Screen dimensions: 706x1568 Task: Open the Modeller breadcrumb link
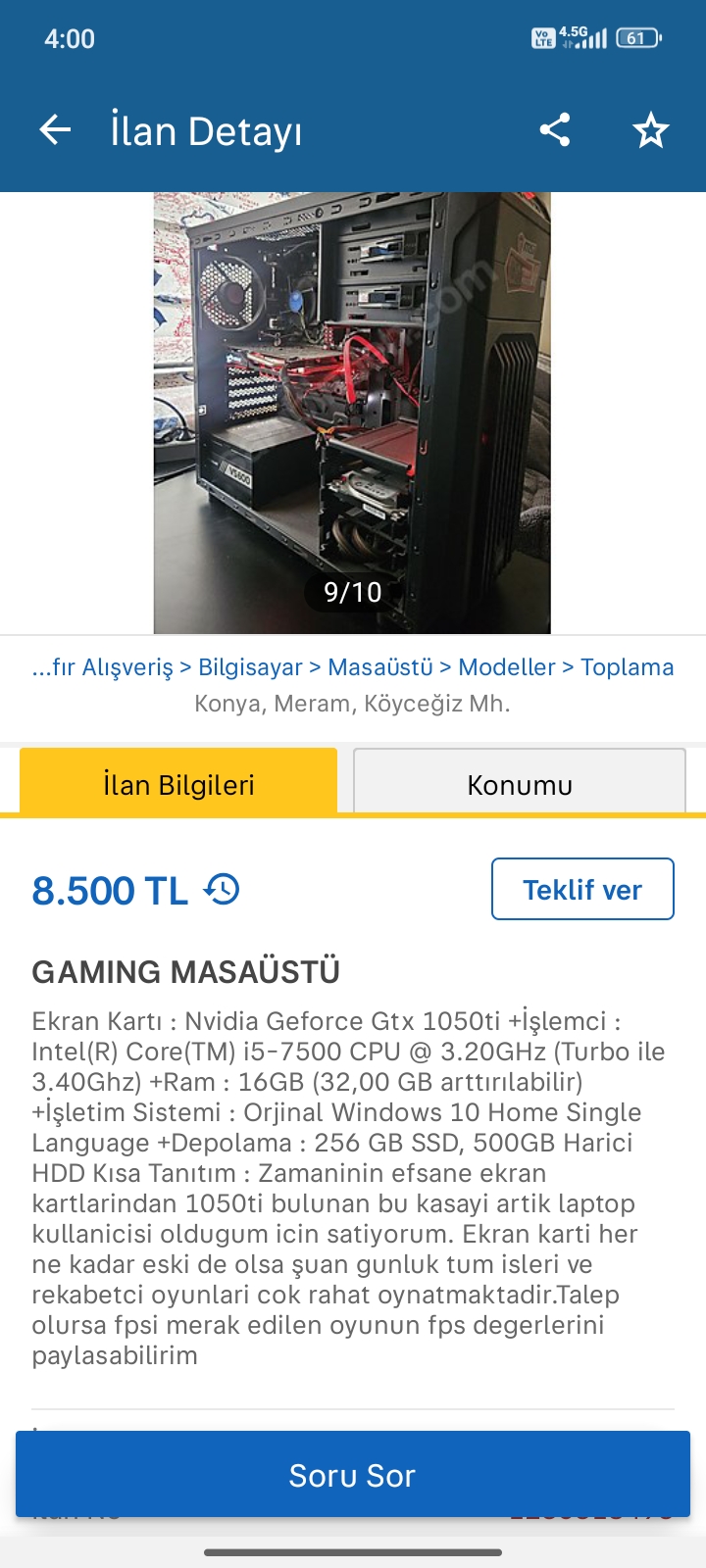(507, 667)
